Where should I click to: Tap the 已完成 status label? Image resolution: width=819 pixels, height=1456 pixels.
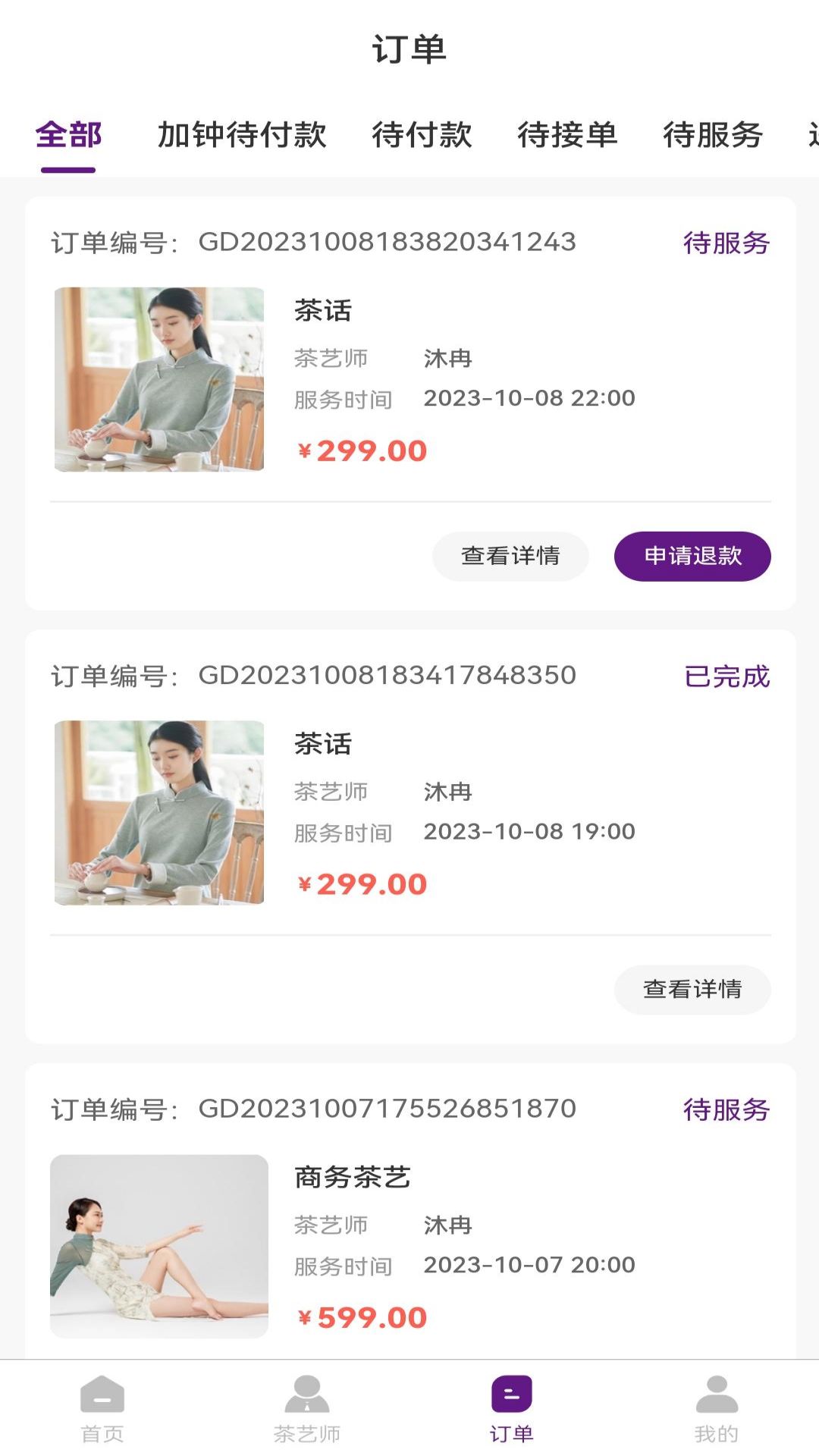point(726,677)
